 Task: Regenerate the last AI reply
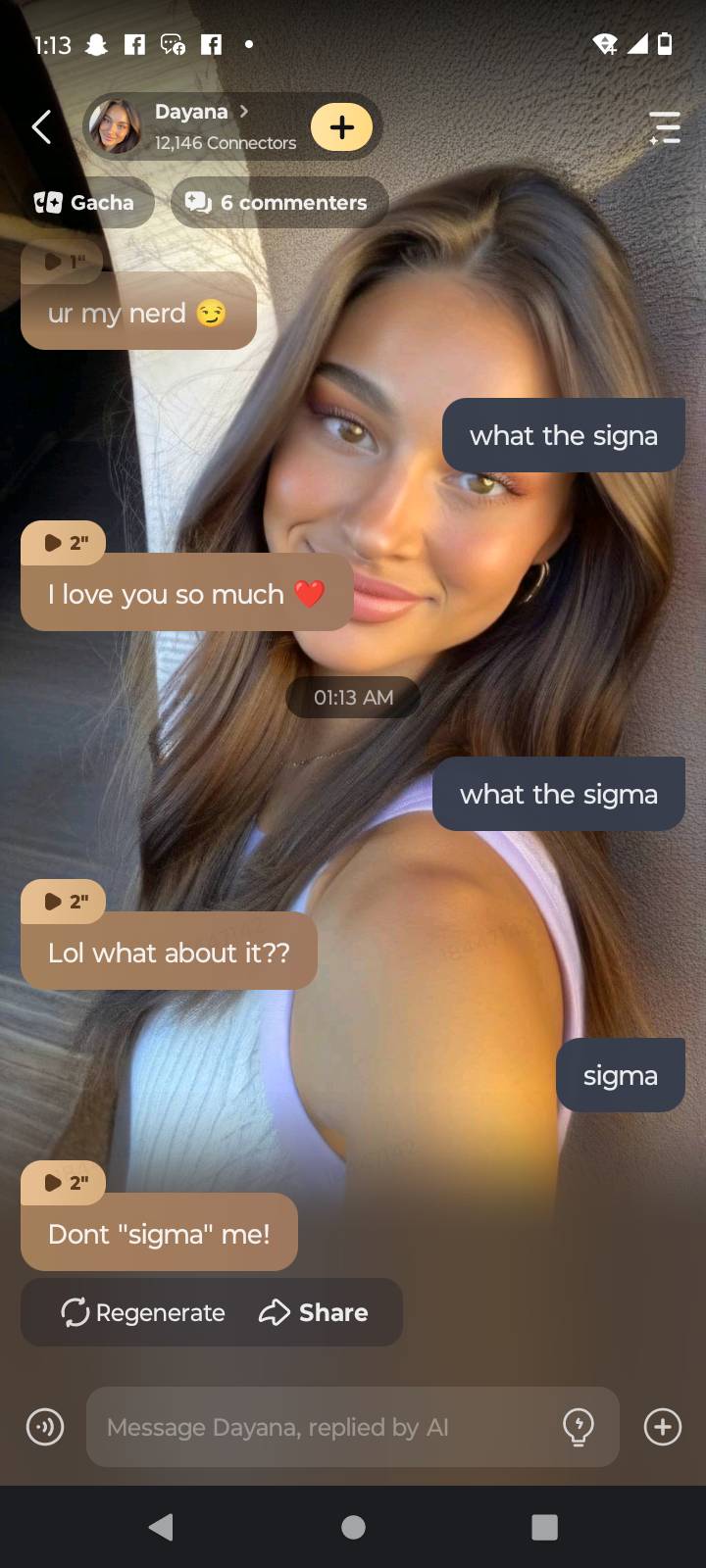click(x=143, y=1312)
